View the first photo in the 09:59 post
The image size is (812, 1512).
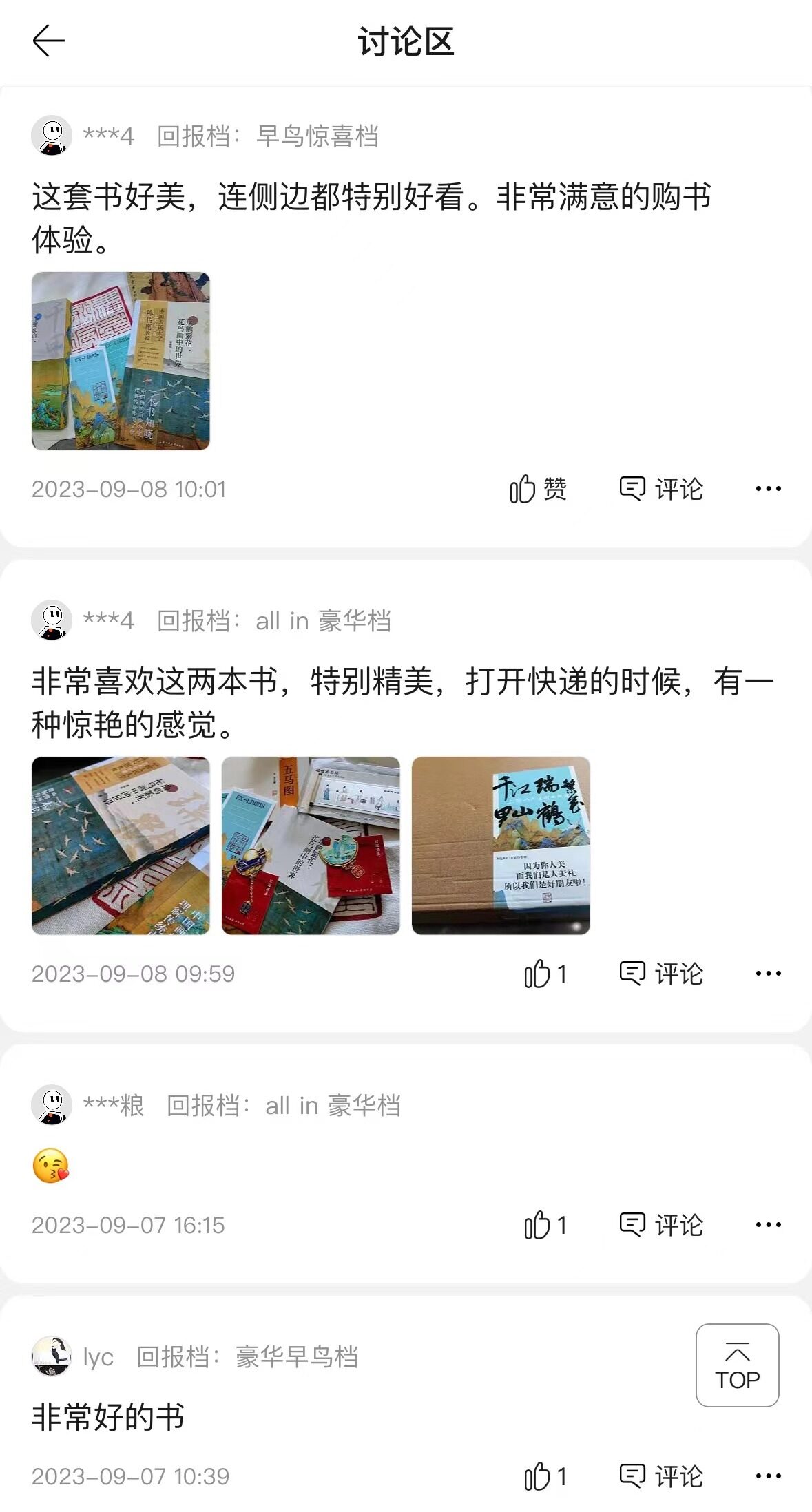pos(121,846)
